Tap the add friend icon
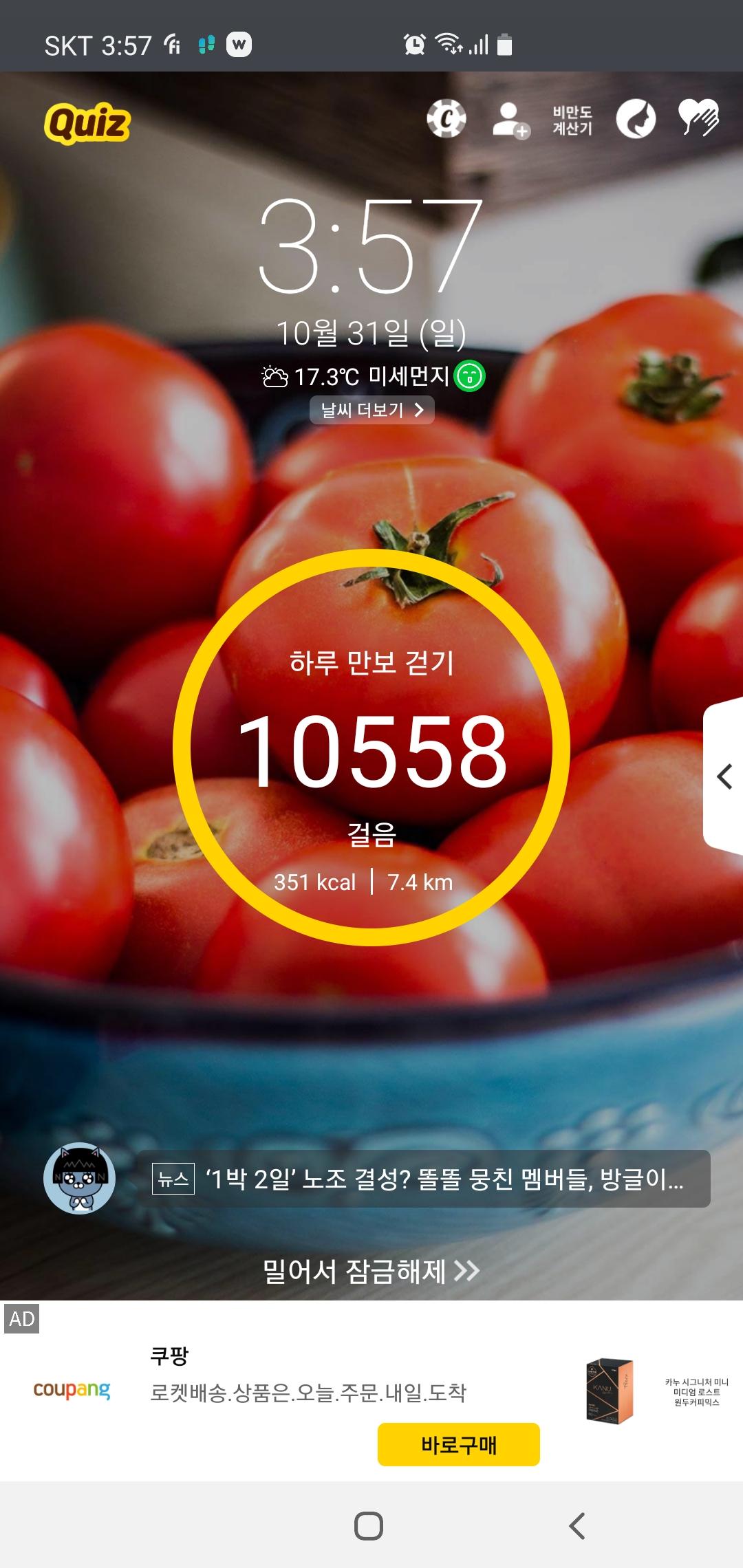743x1568 pixels. pos(510,120)
